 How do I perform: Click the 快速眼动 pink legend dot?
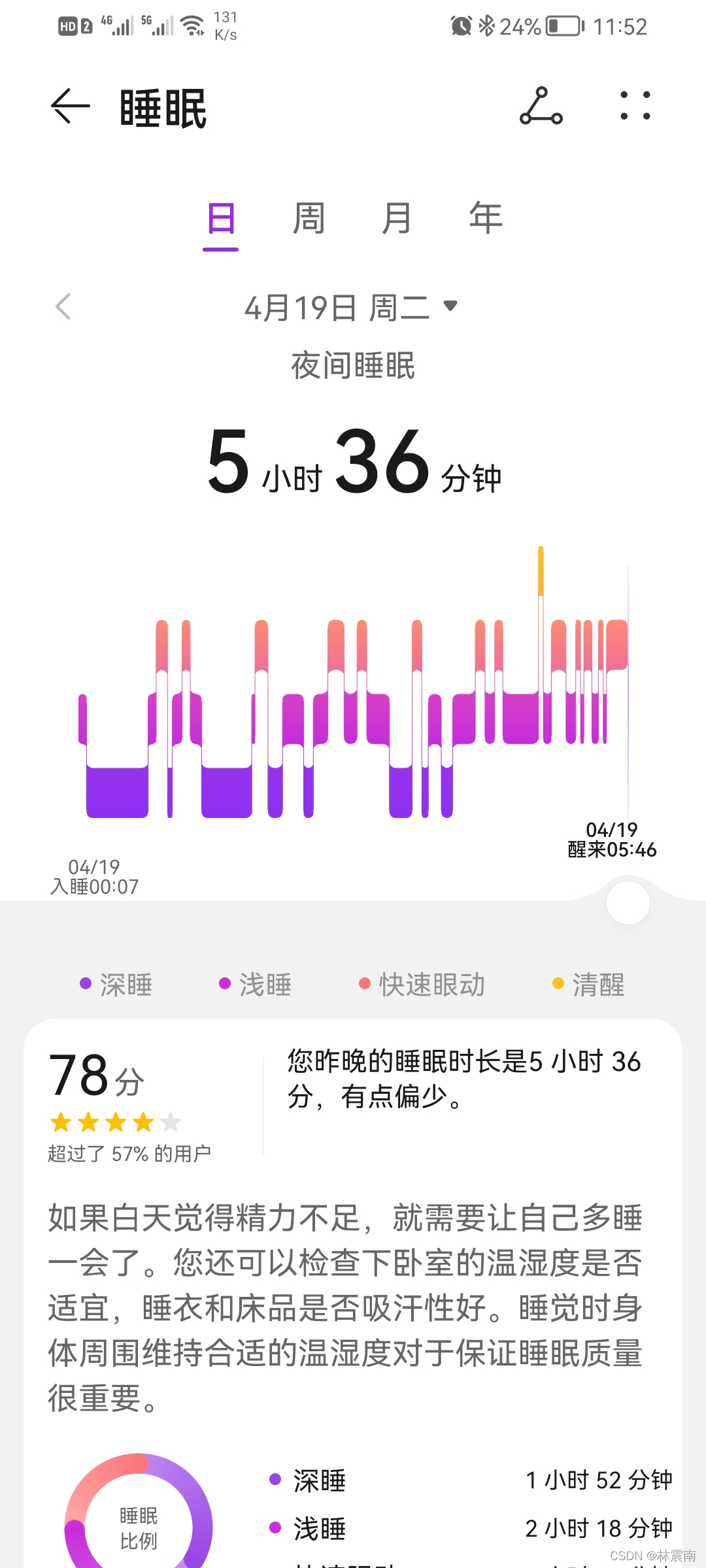(x=363, y=983)
